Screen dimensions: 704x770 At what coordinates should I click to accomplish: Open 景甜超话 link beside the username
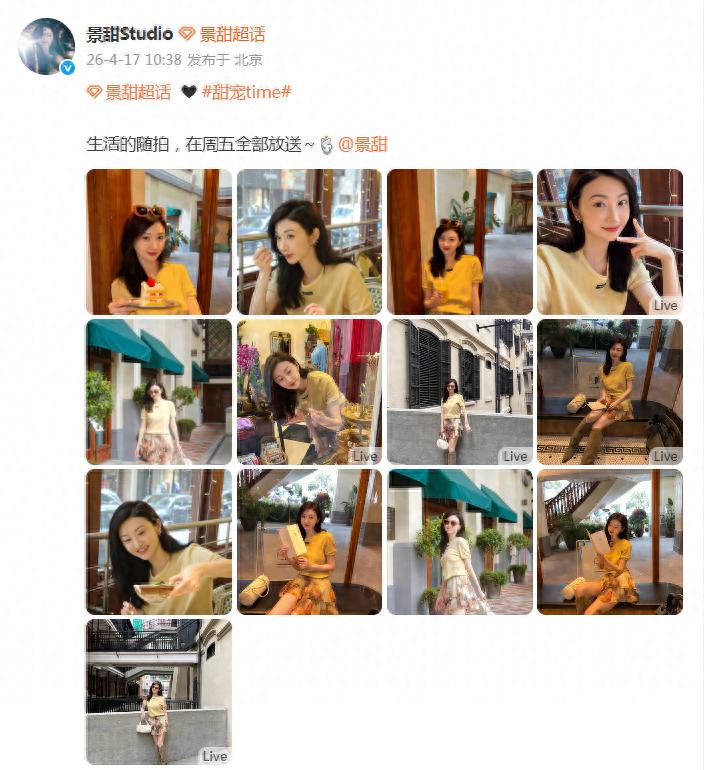click(231, 34)
